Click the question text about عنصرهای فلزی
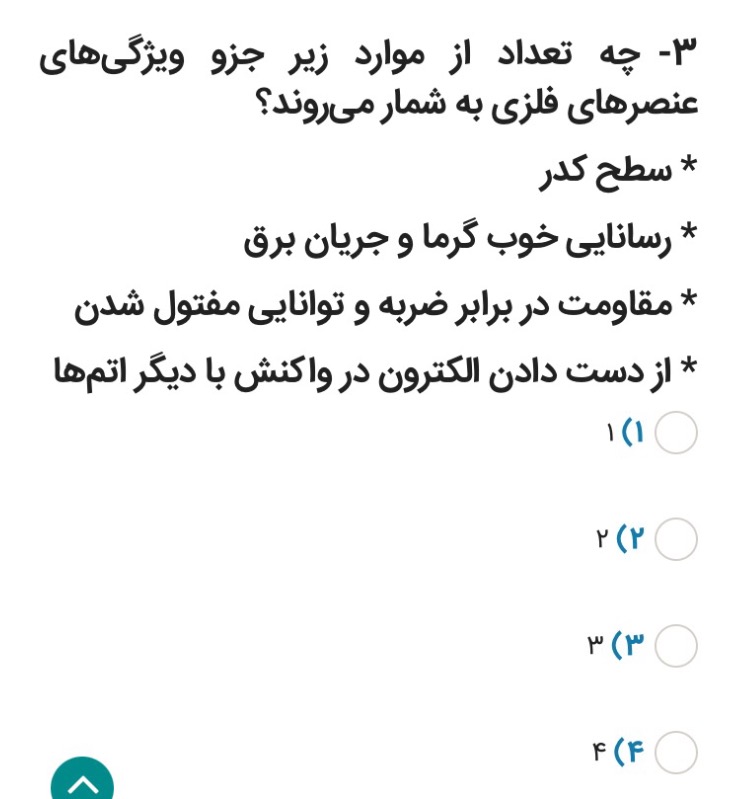The image size is (740, 799). tap(370, 75)
